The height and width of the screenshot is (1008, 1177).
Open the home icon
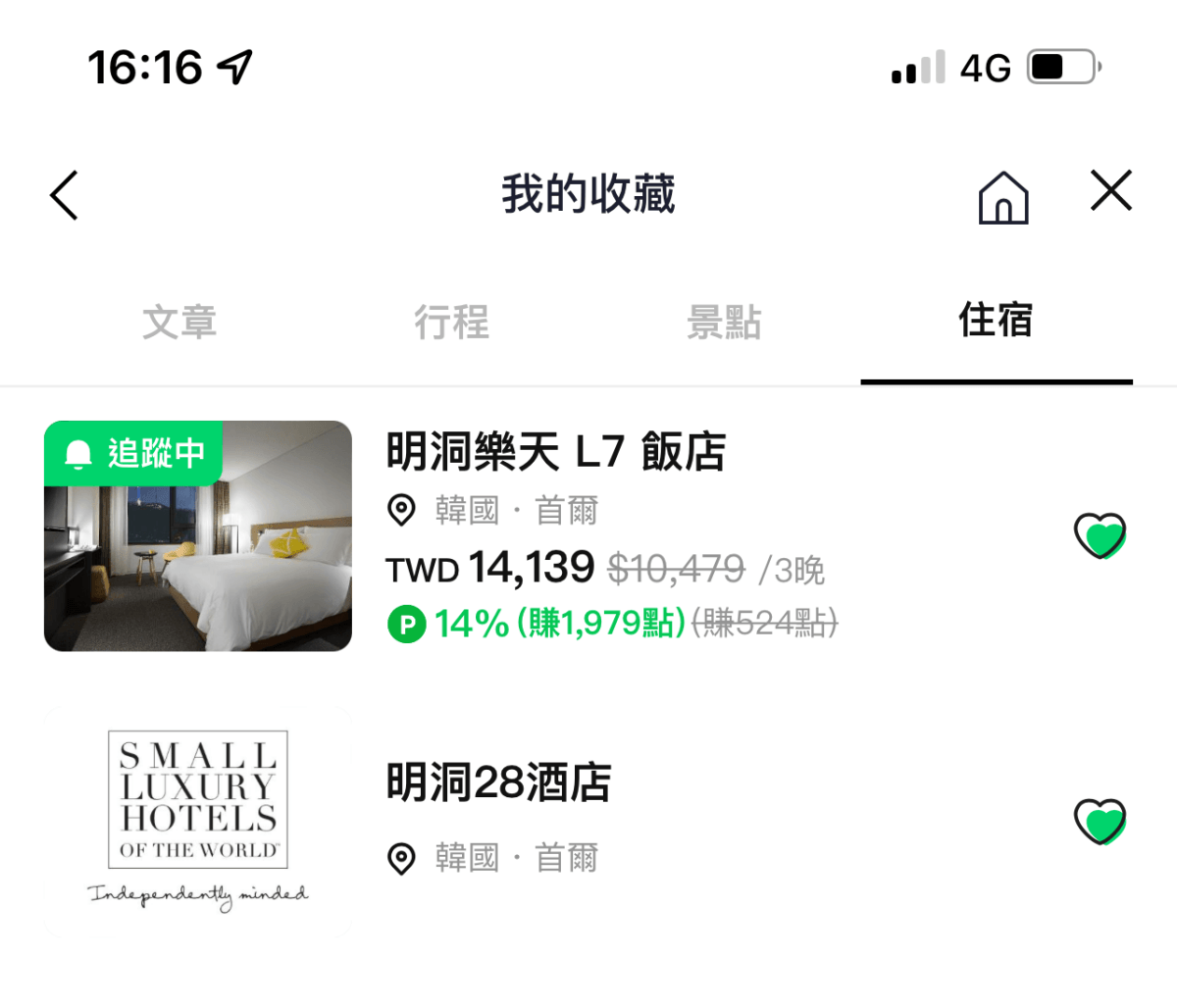point(1002,197)
